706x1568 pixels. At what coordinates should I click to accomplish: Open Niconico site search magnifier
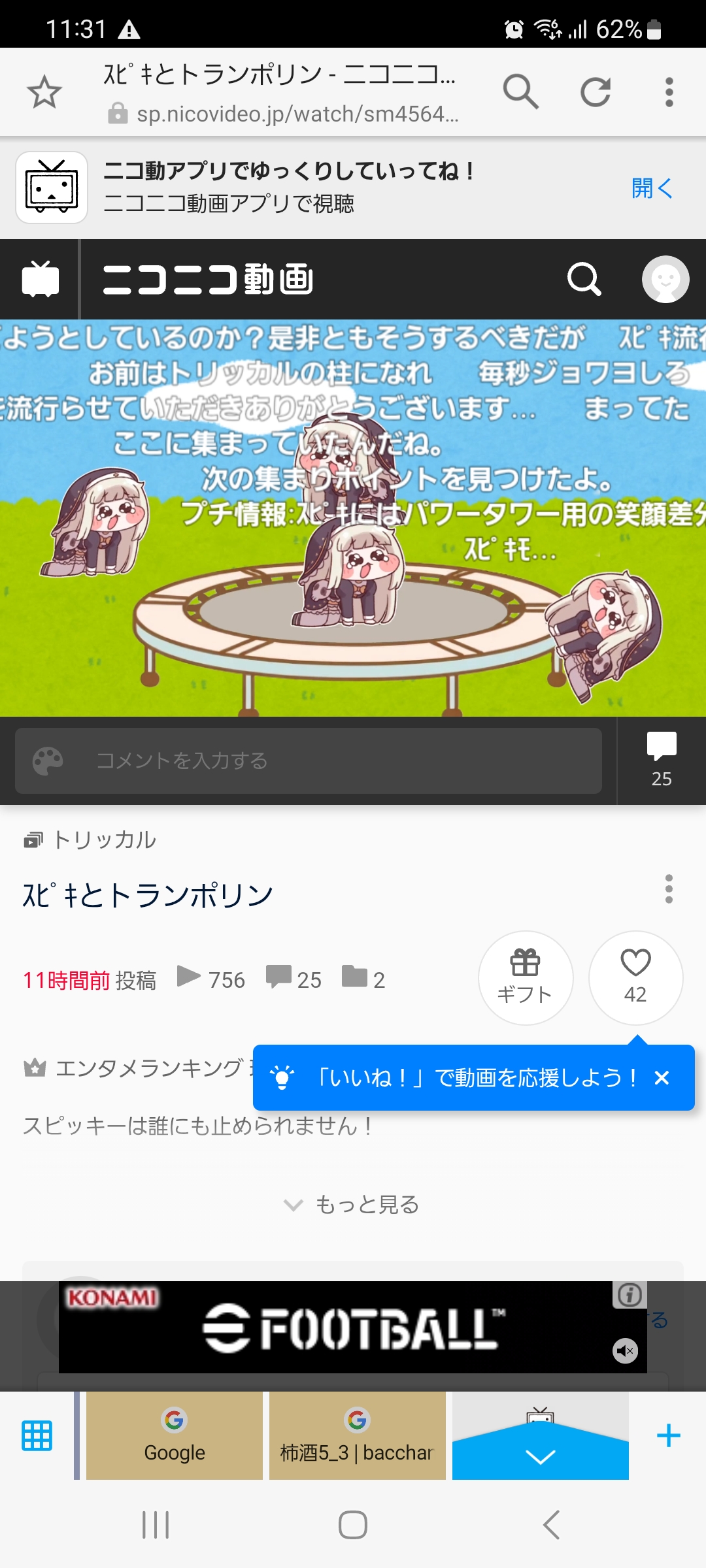584,280
